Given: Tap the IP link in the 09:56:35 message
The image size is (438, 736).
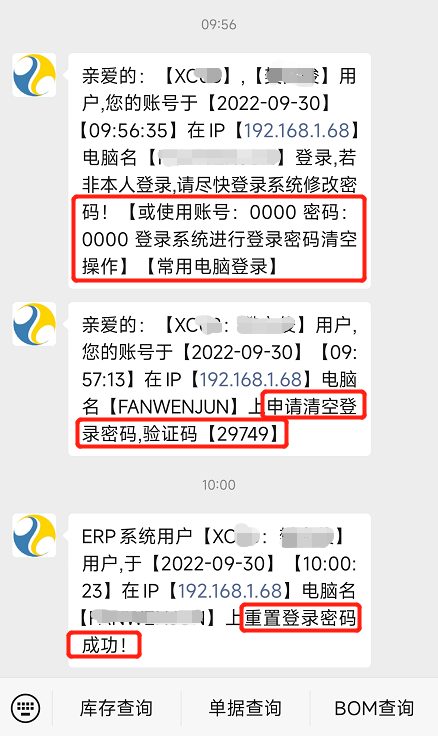Looking at the screenshot, I should [296, 130].
